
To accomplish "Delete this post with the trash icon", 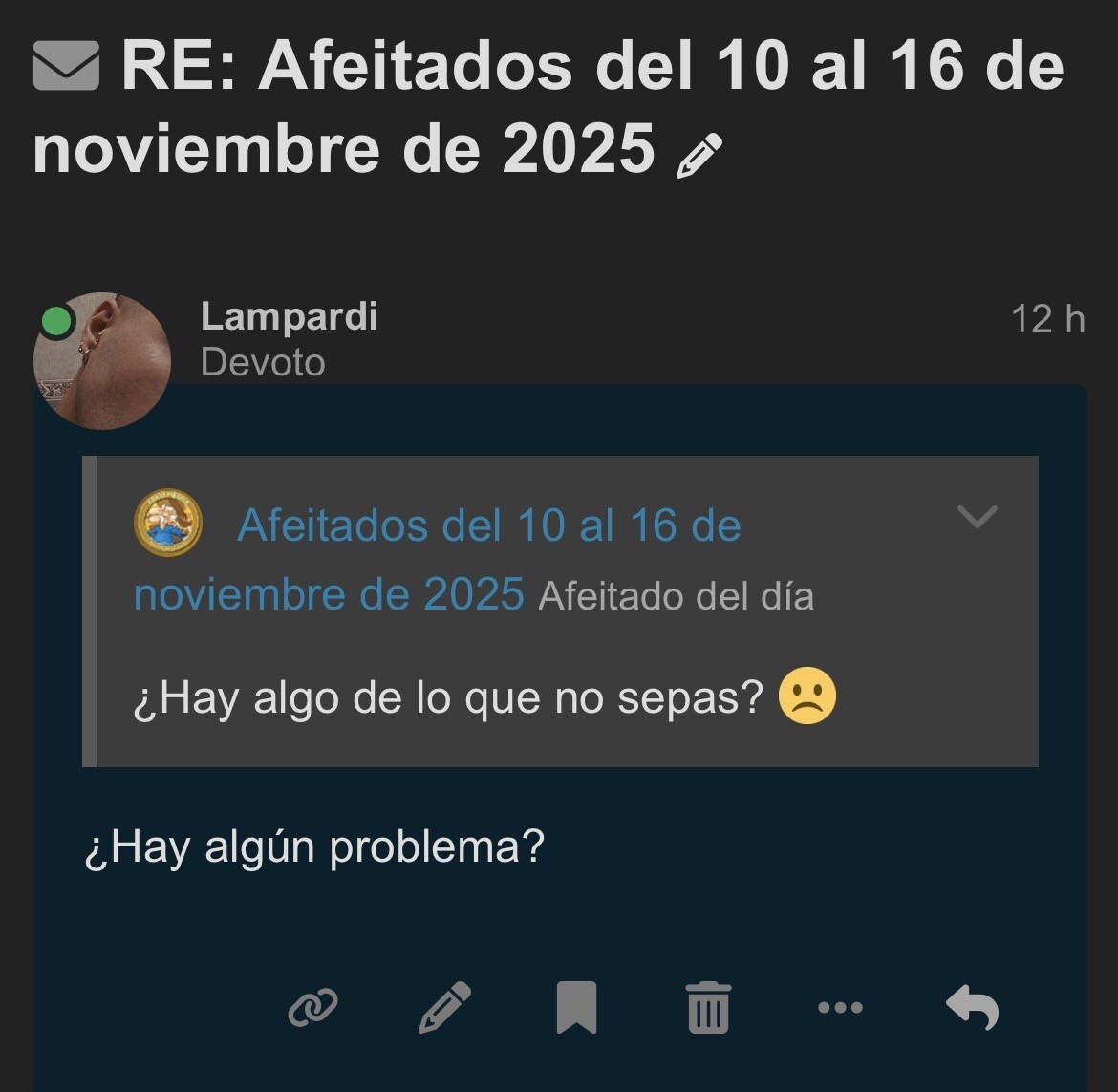I will (x=708, y=1008).
